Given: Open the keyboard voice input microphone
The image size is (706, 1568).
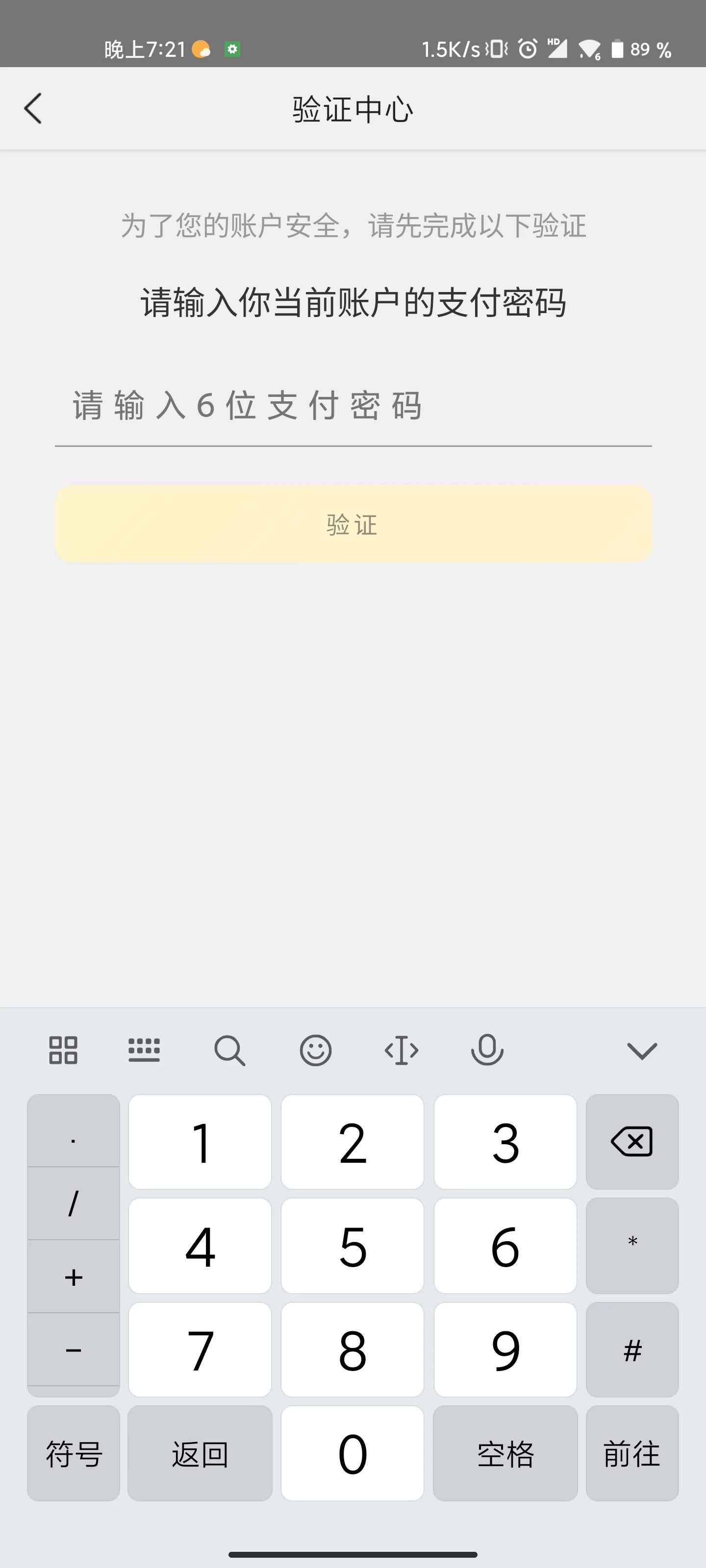Looking at the screenshot, I should point(487,1050).
